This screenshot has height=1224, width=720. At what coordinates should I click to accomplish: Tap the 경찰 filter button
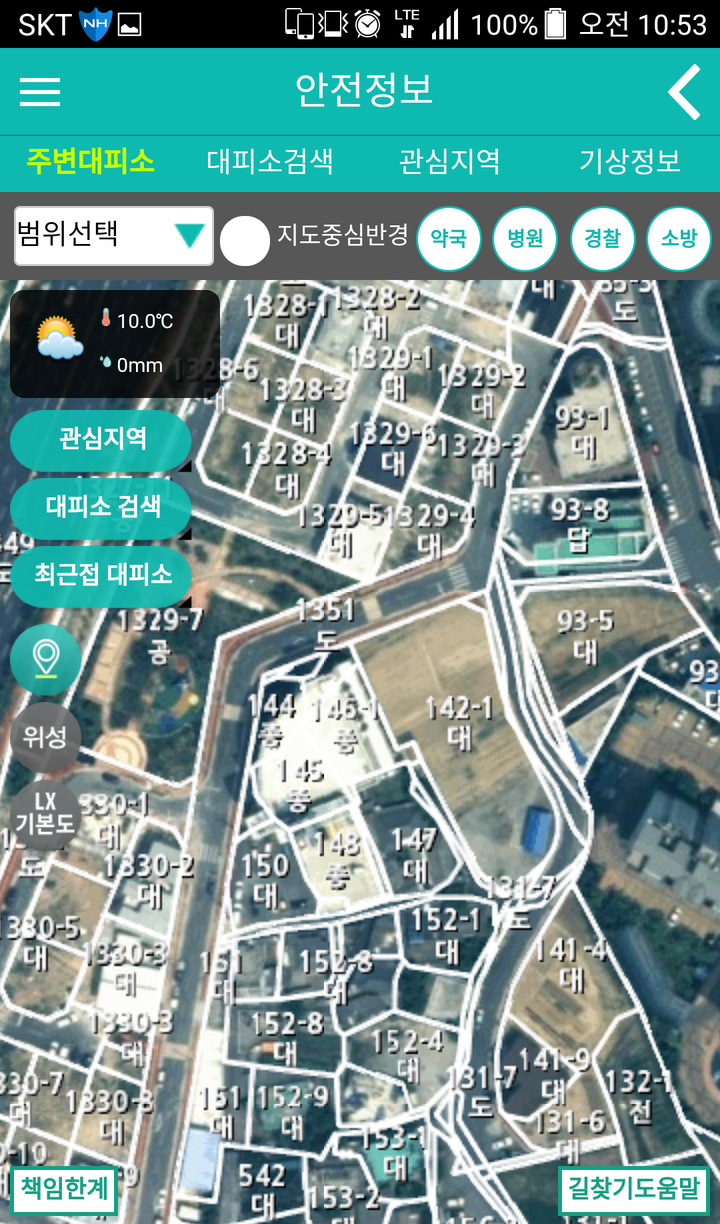(602, 239)
